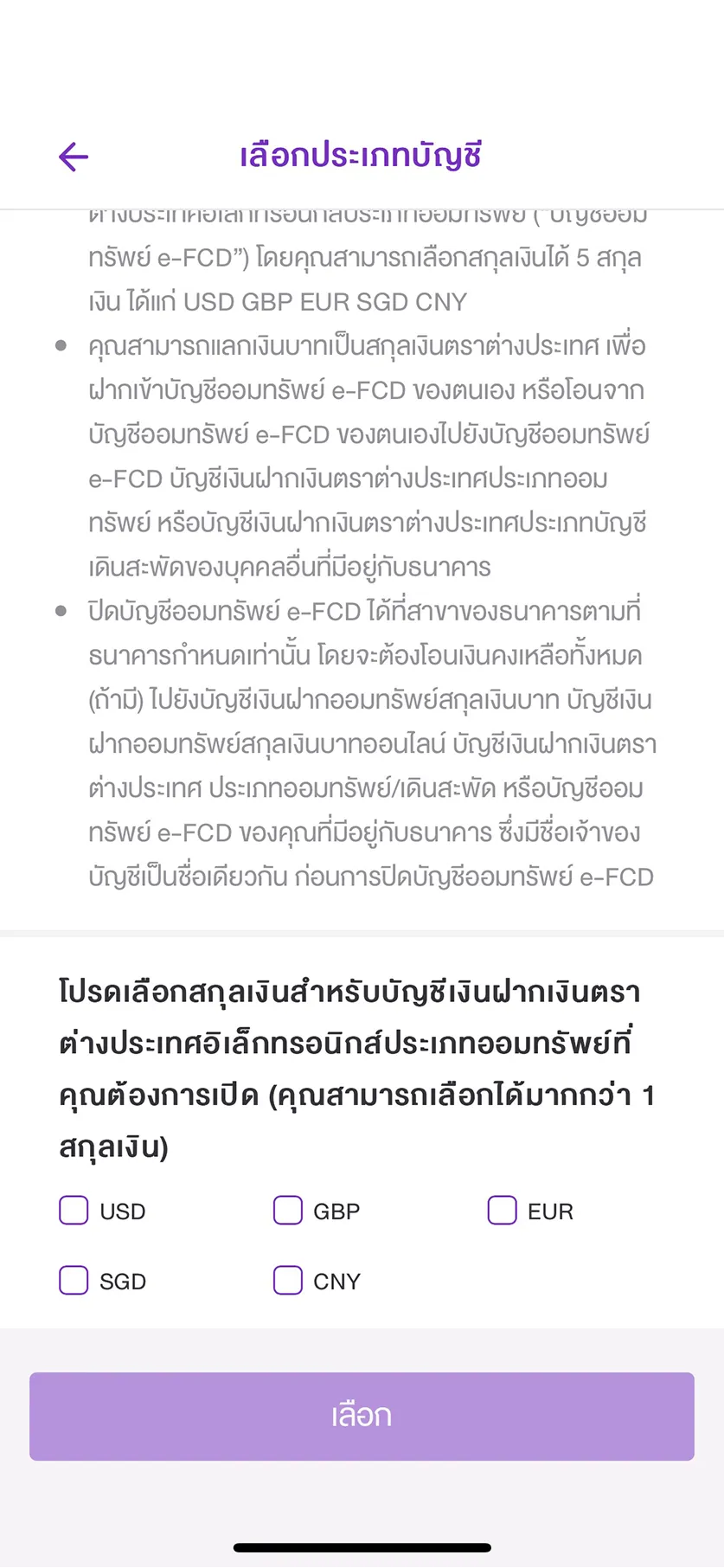Tick the EUR currency option
The width and height of the screenshot is (724, 1568).
coord(502,1211)
